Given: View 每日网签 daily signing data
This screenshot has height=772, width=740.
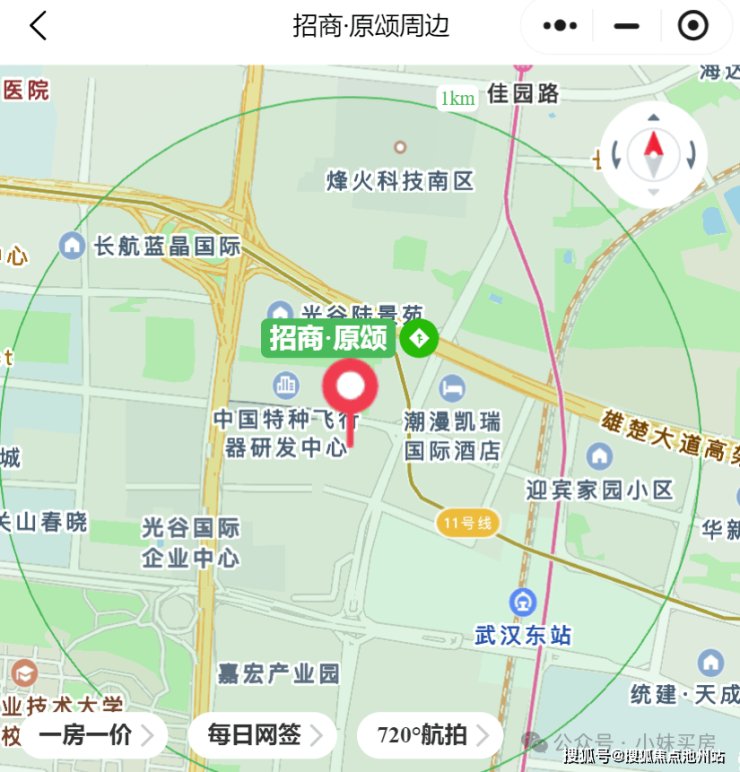Looking at the screenshot, I should [262, 736].
